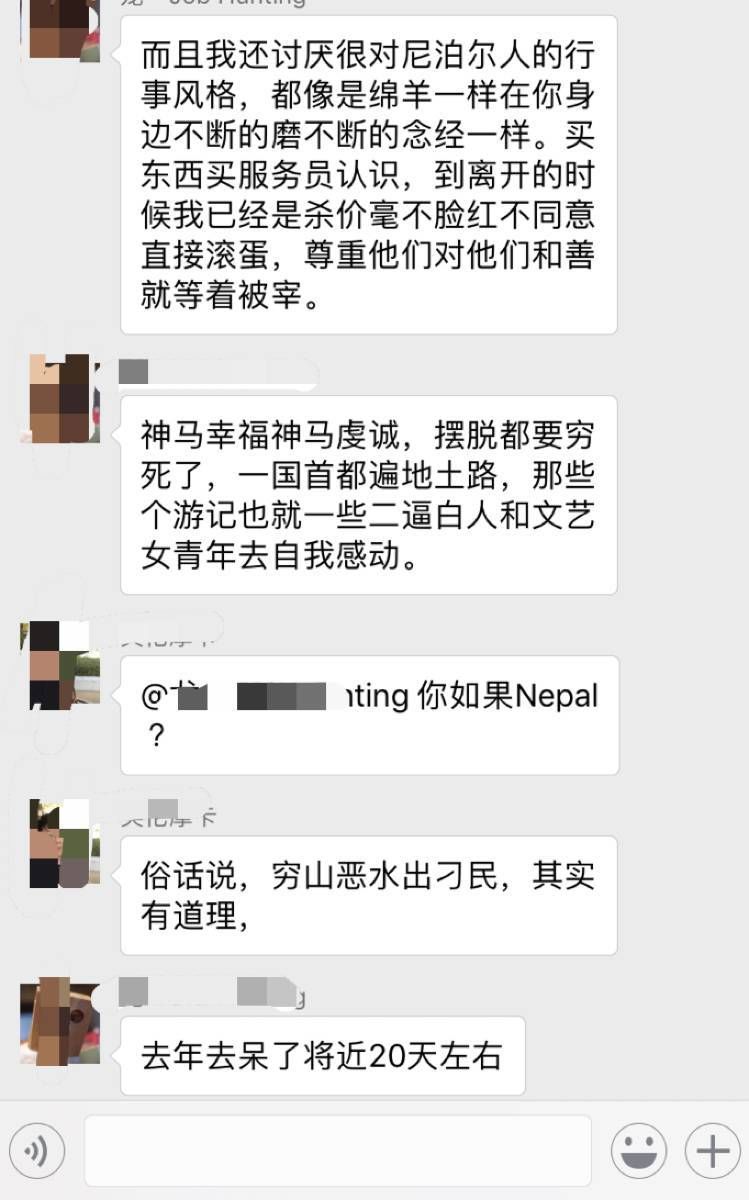Open the emoji sticker panel
The height and width of the screenshot is (1200, 749).
pyautogui.click(x=639, y=1152)
